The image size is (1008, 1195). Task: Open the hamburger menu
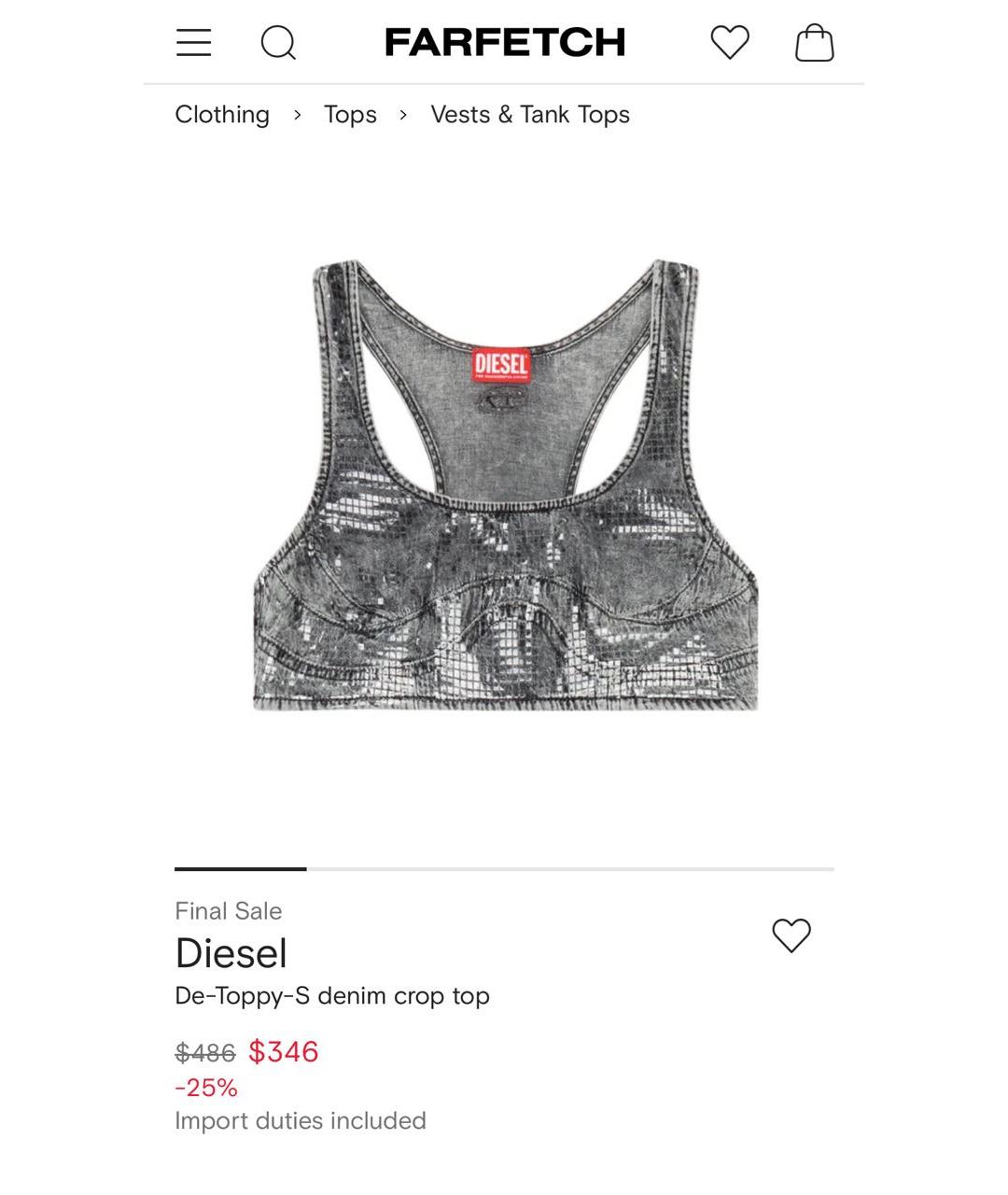[194, 43]
